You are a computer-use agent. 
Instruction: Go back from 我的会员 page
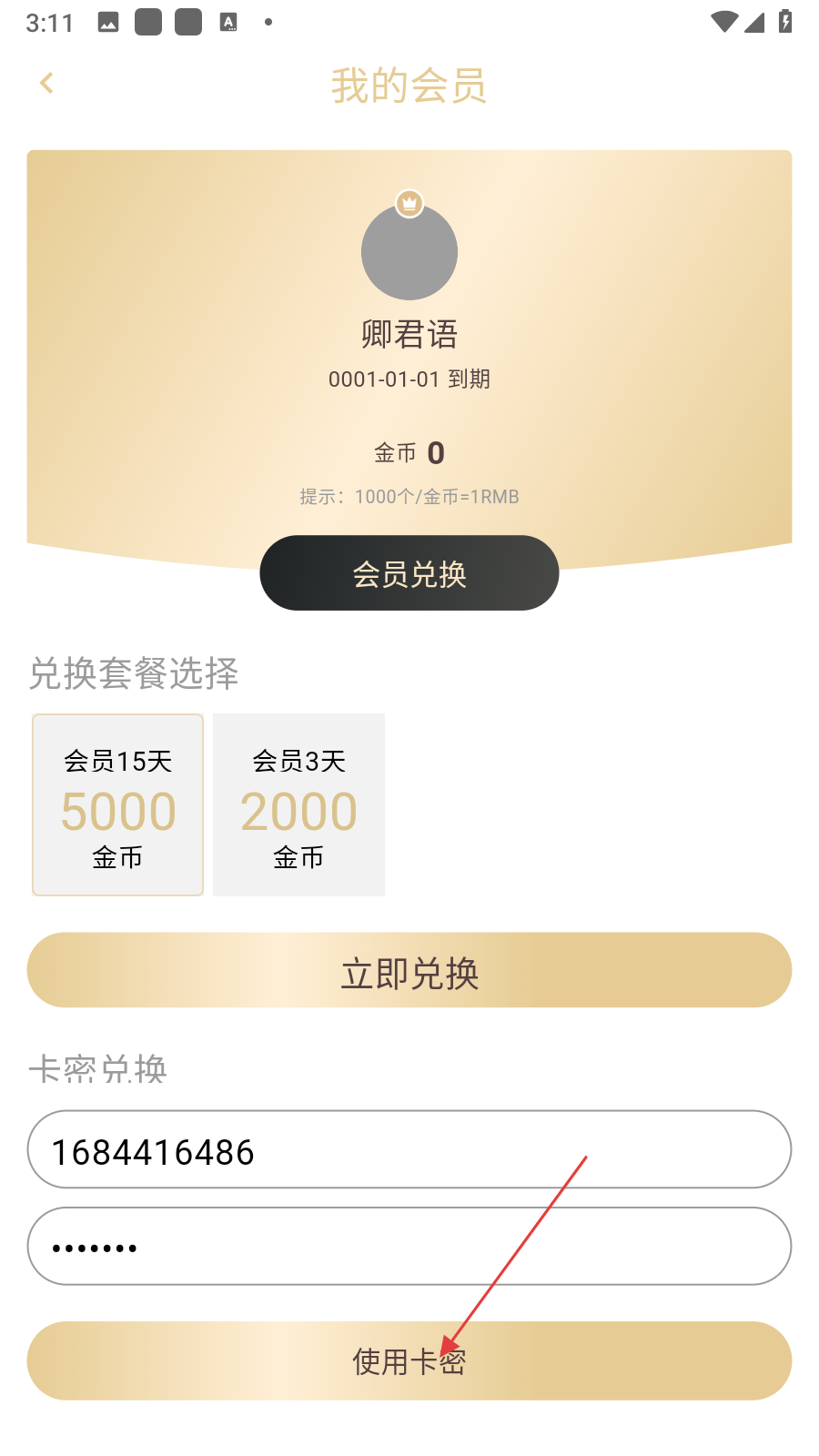[x=47, y=84]
